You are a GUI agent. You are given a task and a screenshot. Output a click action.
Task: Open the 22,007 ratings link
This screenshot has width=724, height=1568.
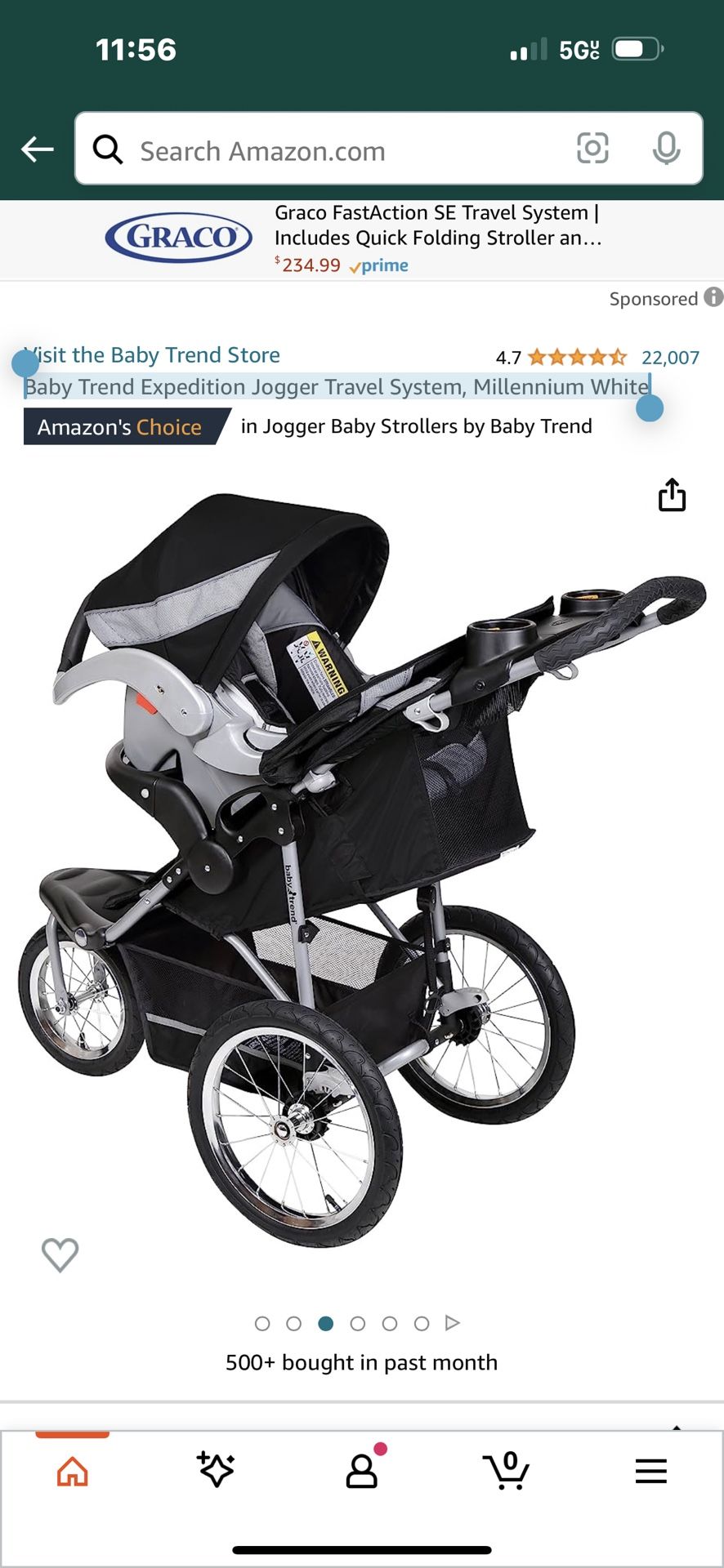[670, 358]
